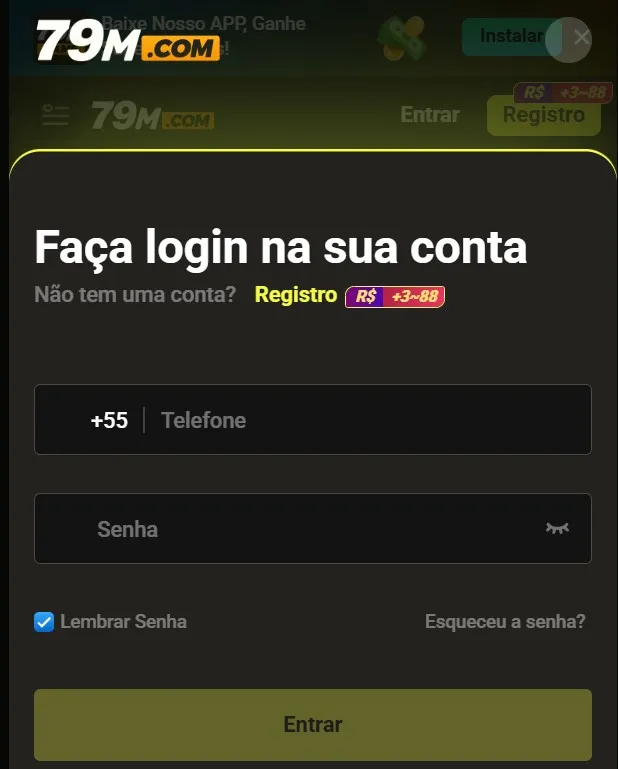Tap the Telefone input field
The width and height of the screenshot is (618, 769).
click(x=370, y=420)
